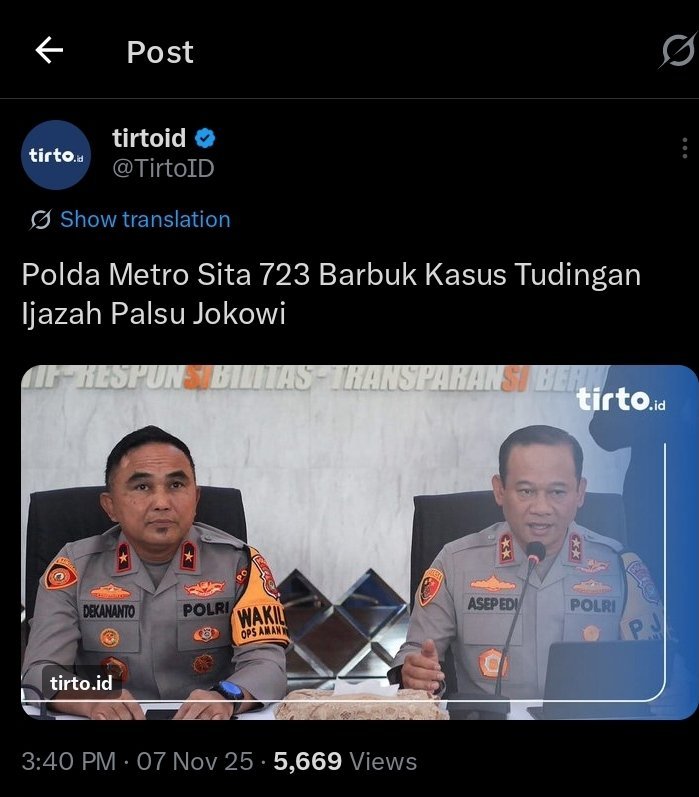
Task: Open the Grok icon in the top bar
Action: pyautogui.click(x=677, y=51)
